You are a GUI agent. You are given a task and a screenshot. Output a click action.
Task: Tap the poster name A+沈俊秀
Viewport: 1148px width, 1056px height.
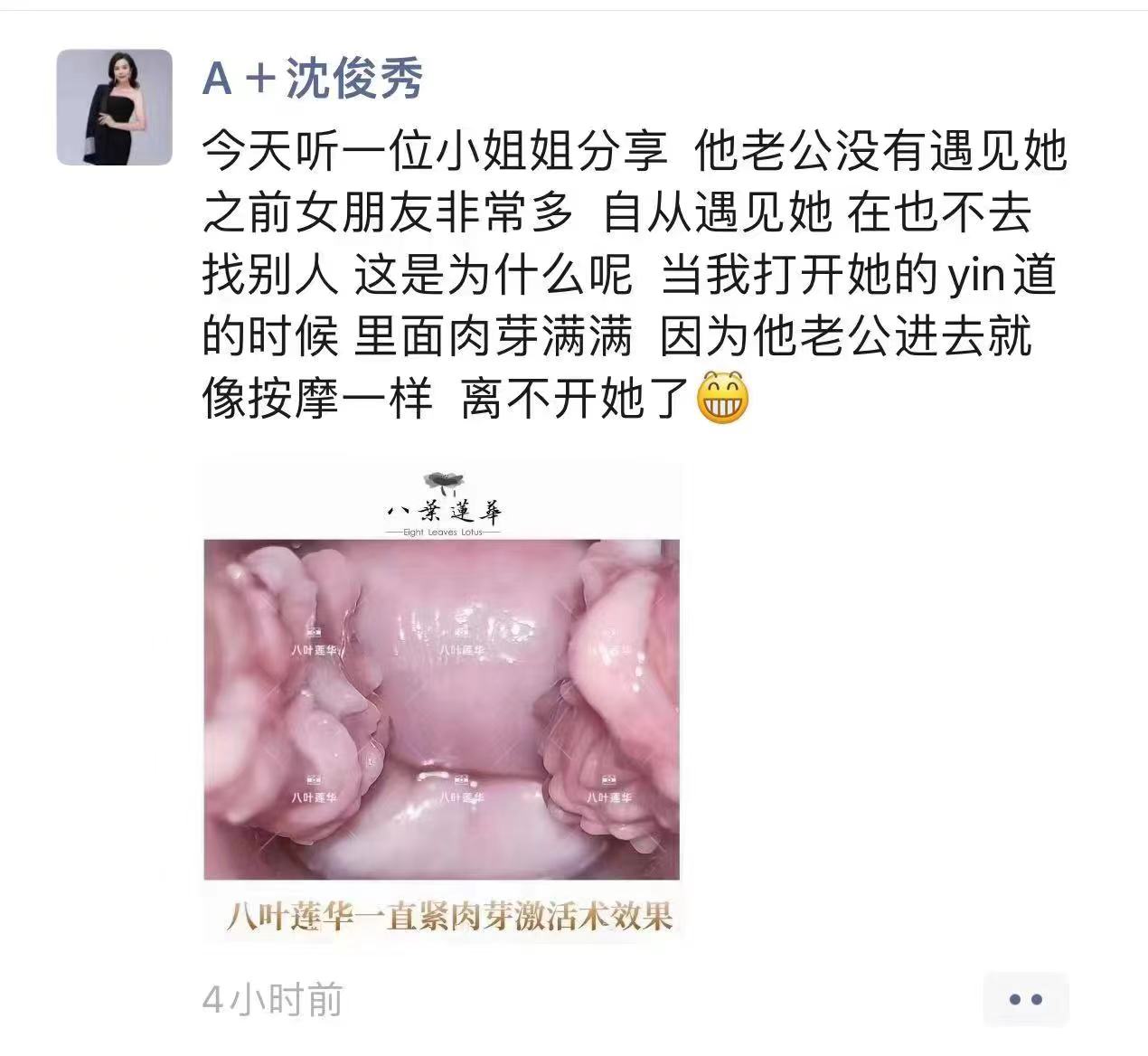313,78
